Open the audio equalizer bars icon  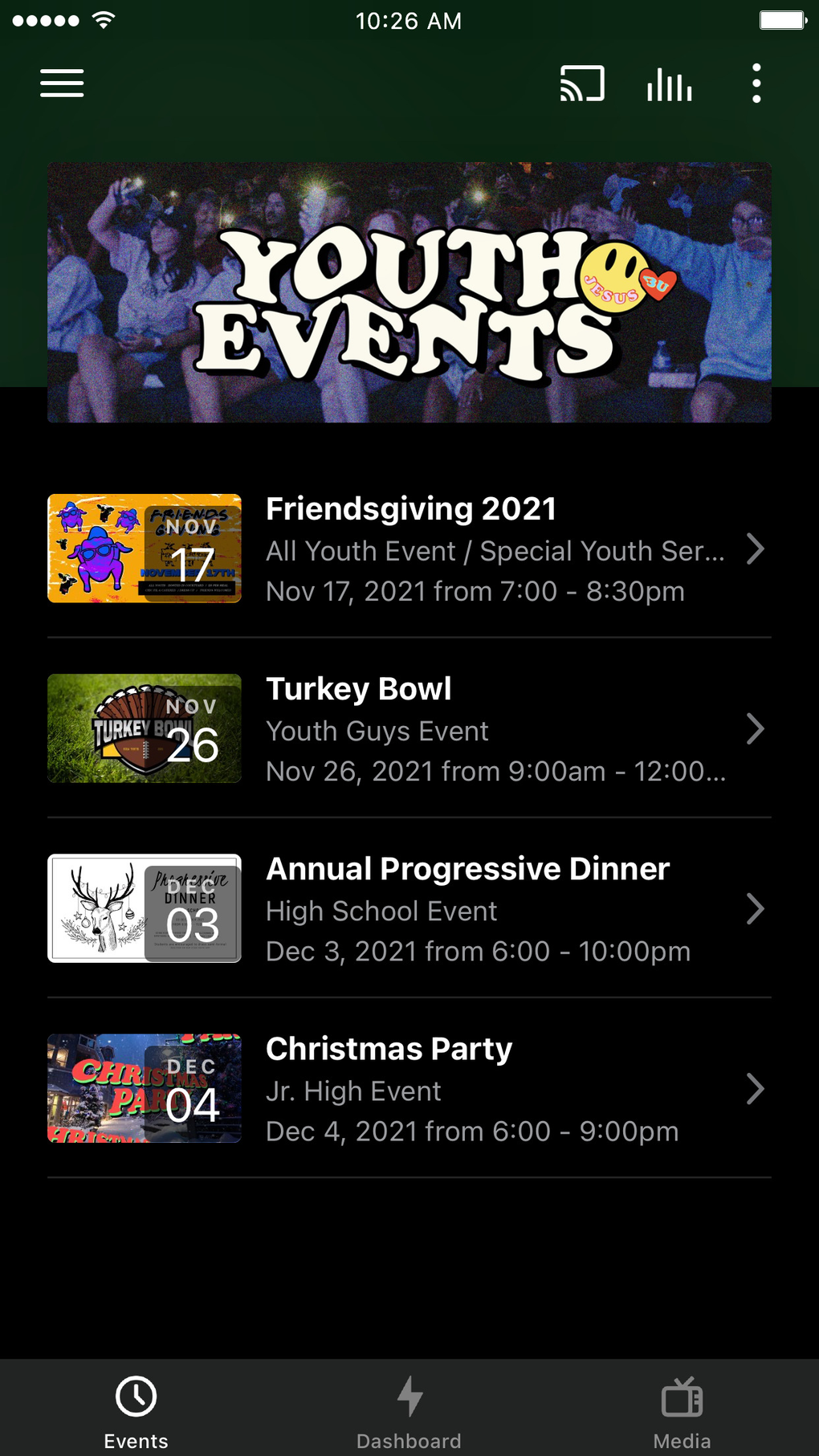(x=669, y=84)
